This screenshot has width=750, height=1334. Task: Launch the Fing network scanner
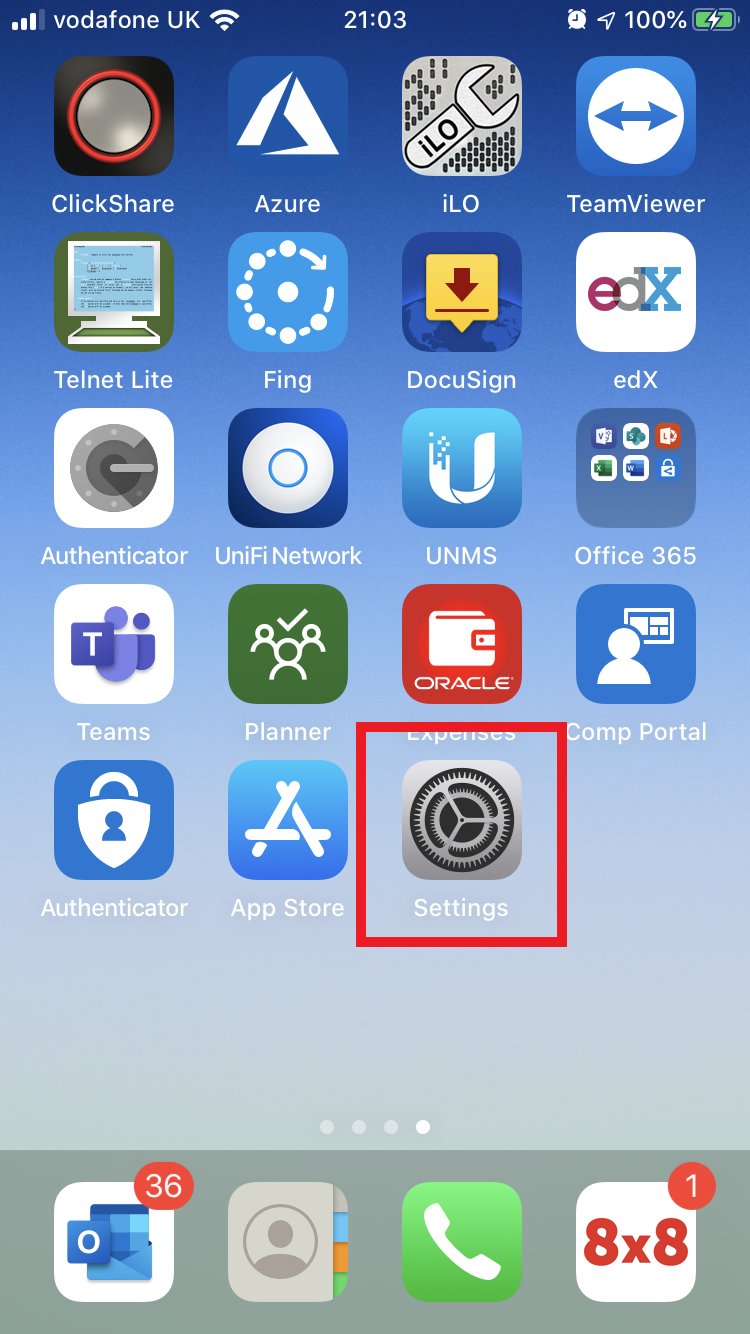click(288, 292)
